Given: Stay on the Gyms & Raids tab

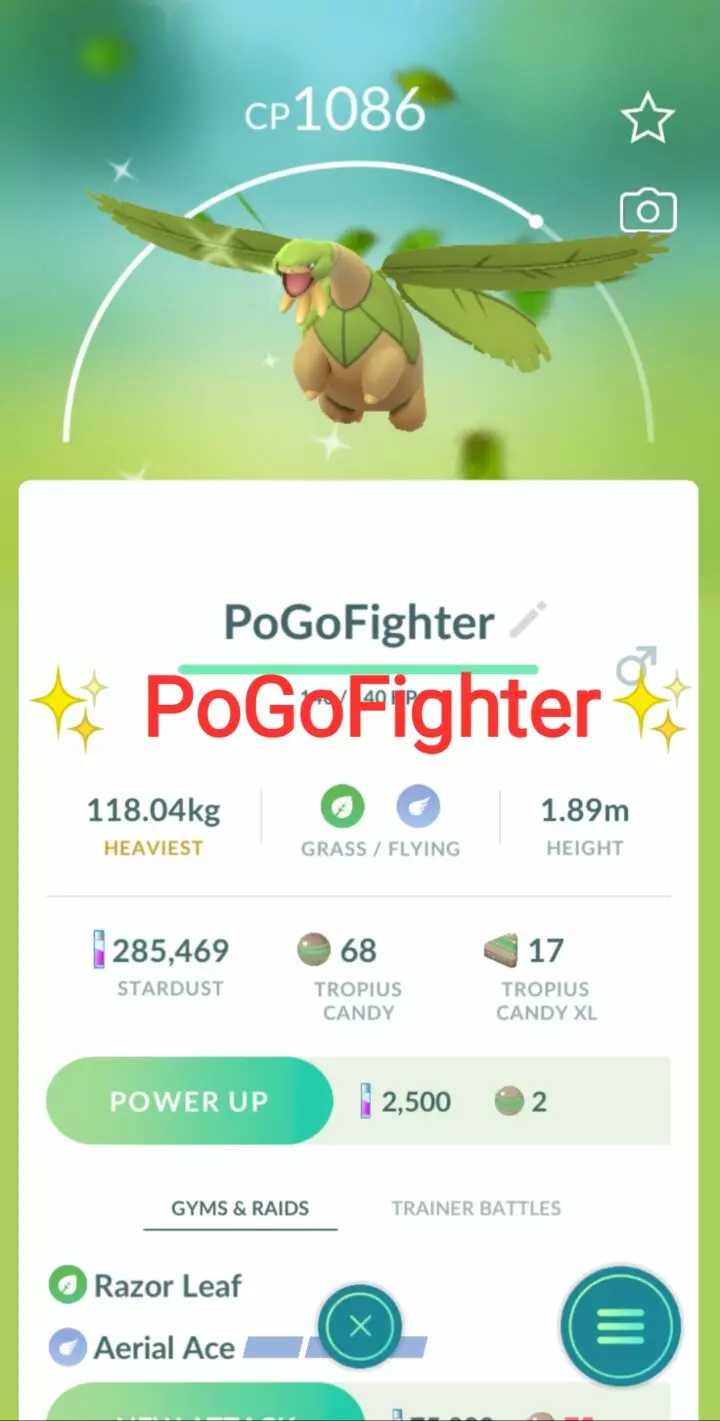Looking at the screenshot, I should pos(240,1208).
